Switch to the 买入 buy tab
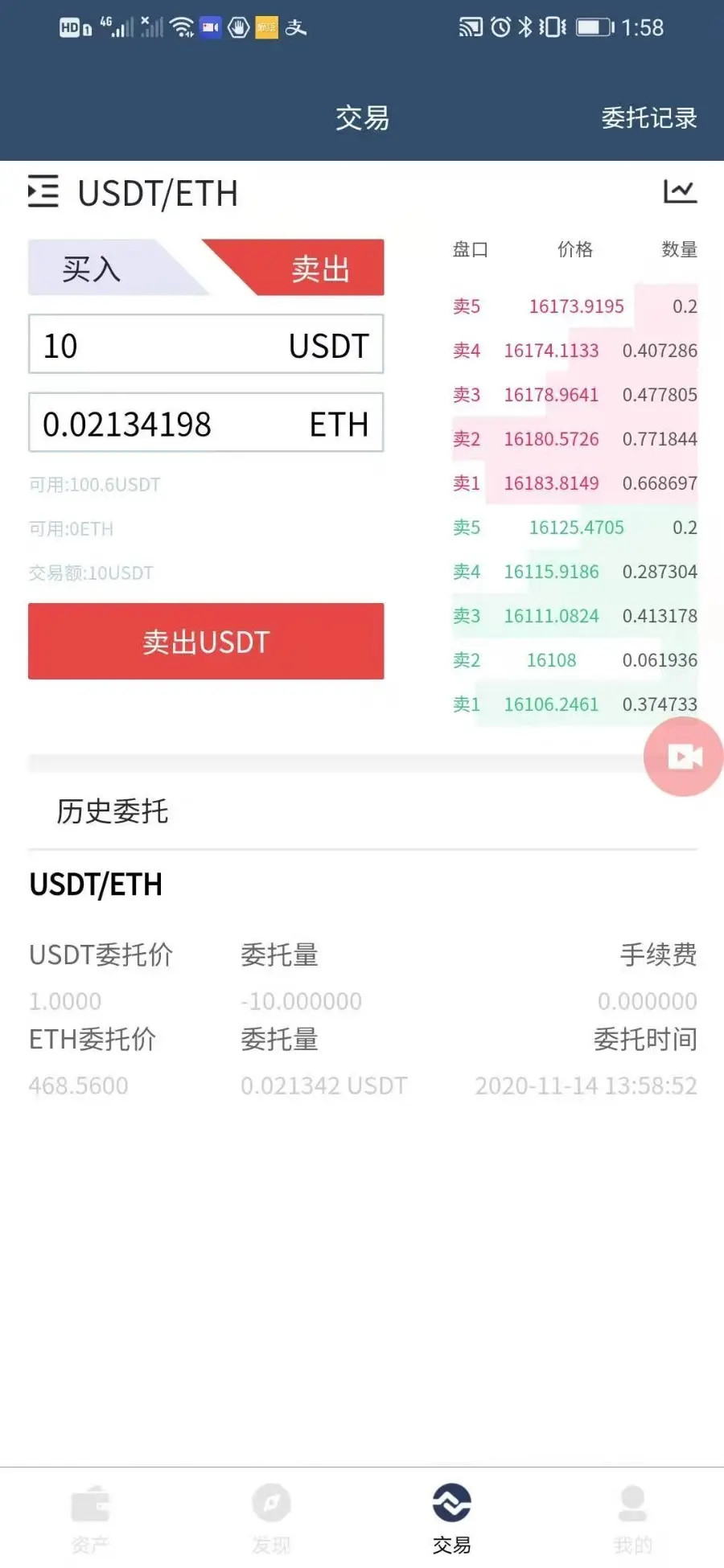This screenshot has height=1568, width=724. coord(93,269)
